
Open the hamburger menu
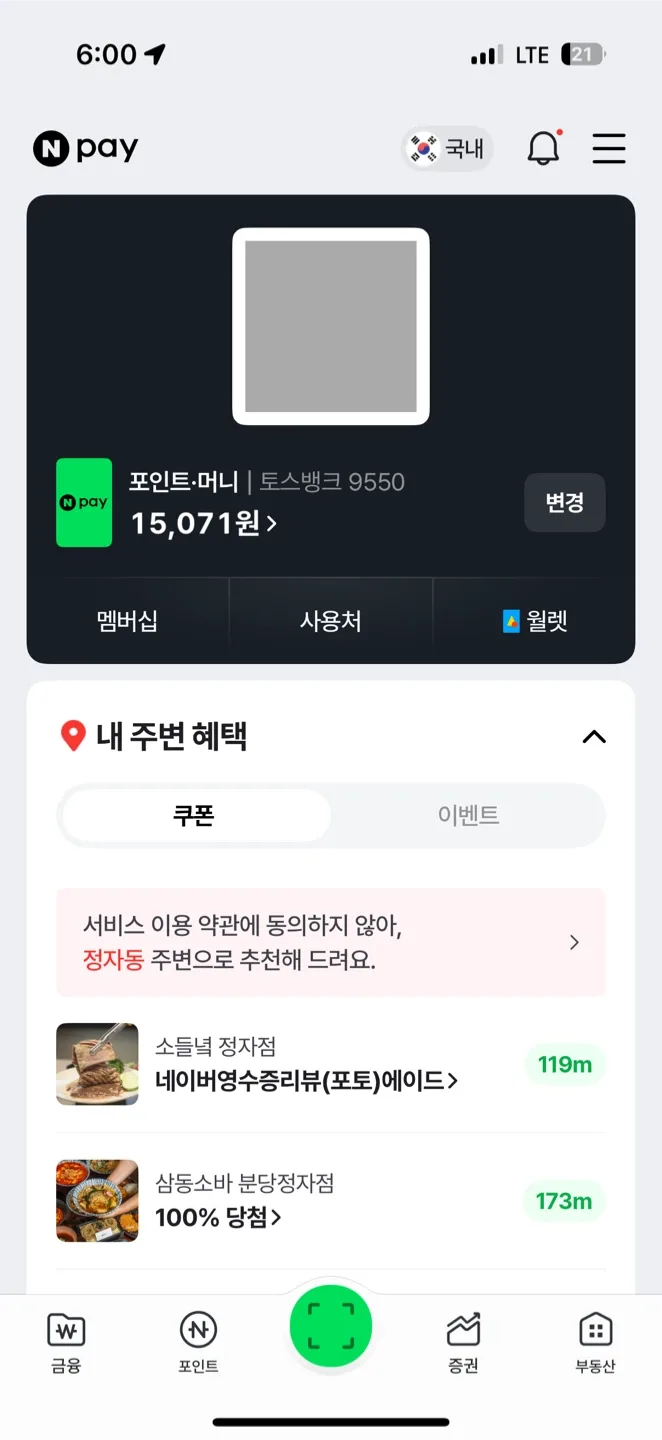608,149
